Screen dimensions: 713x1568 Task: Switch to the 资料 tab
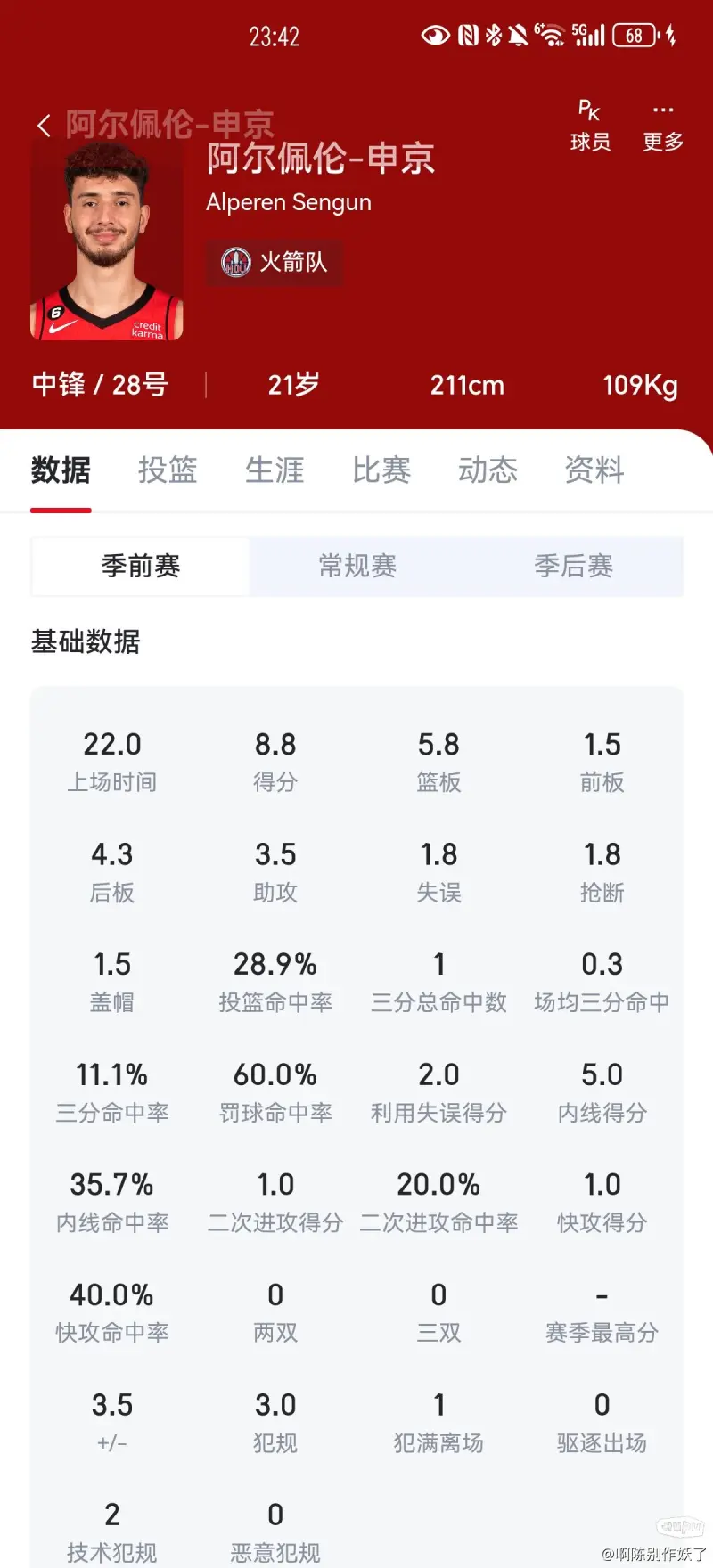(594, 470)
